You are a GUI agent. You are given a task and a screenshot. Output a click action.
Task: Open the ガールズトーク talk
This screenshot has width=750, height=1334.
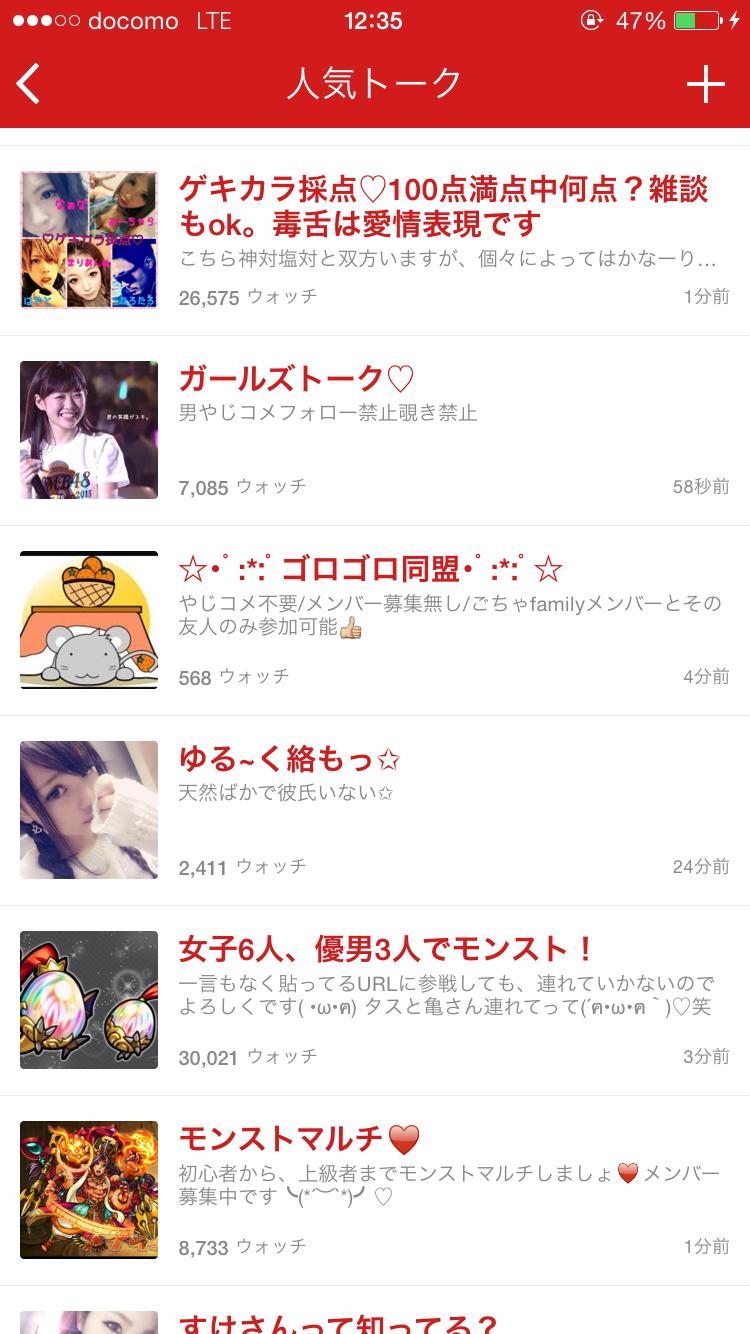click(x=296, y=379)
